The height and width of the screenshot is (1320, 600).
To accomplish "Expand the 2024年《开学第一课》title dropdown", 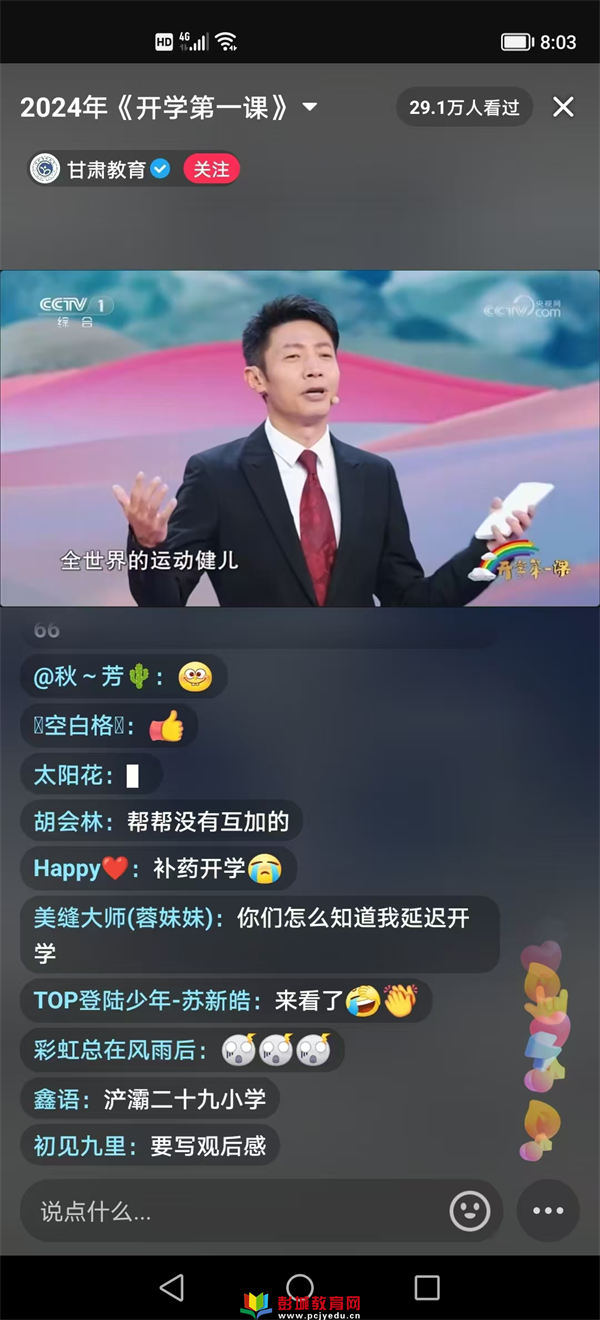I will (x=309, y=107).
